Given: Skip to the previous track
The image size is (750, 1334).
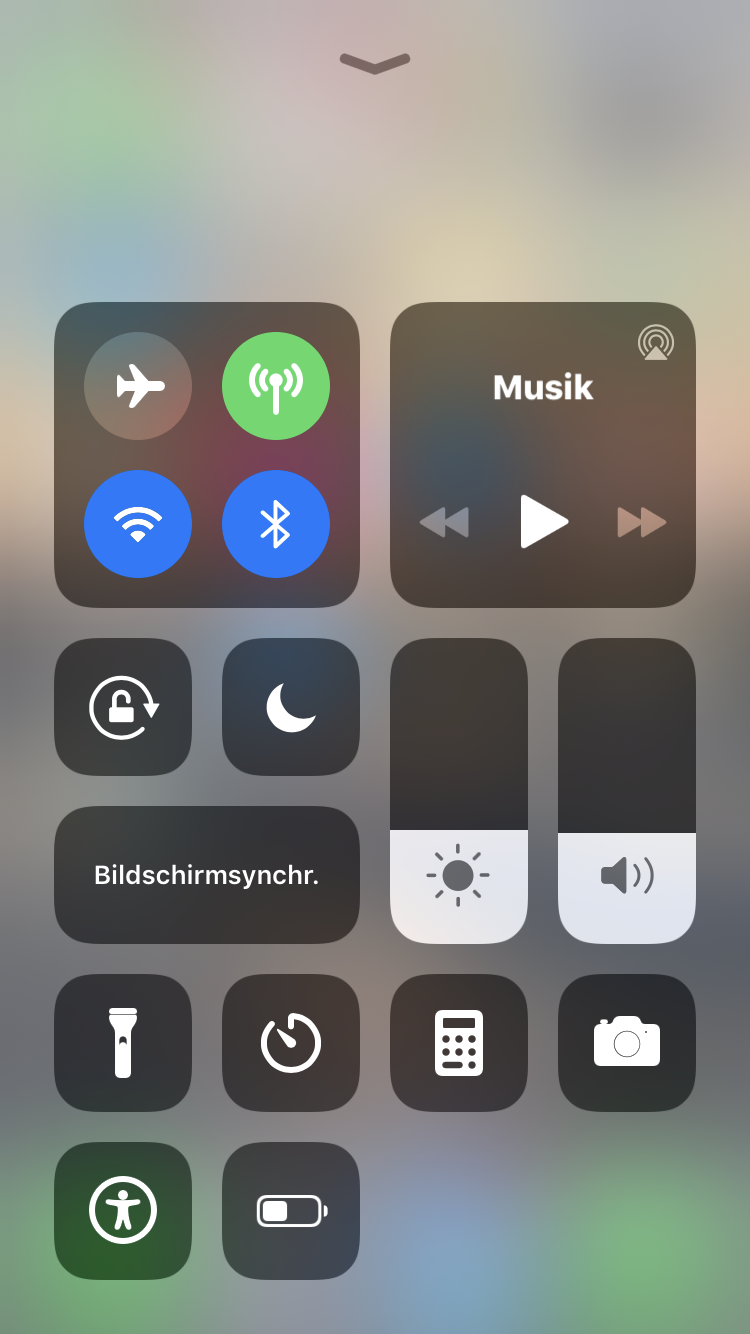Looking at the screenshot, I should click(444, 522).
